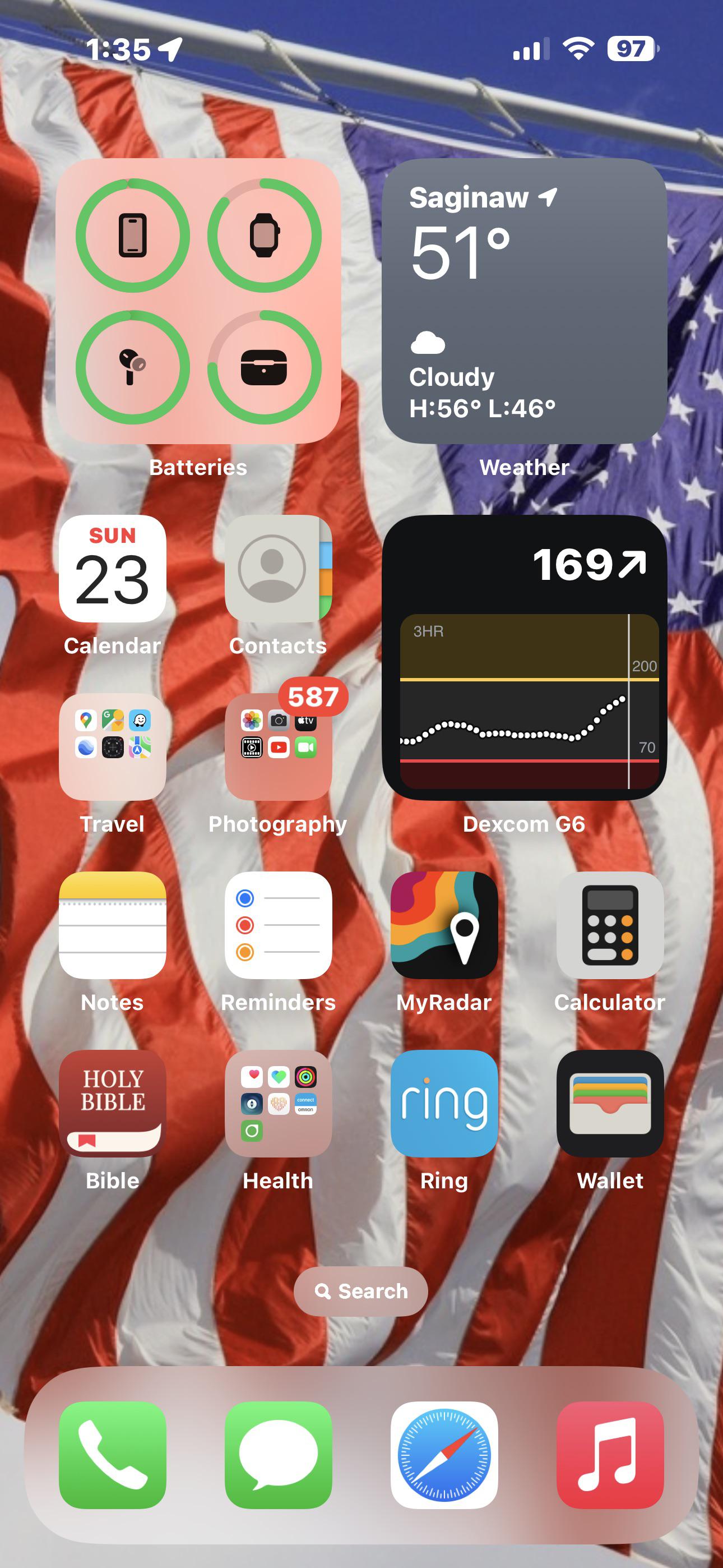
Task: Launch the Notes app
Action: (113, 925)
